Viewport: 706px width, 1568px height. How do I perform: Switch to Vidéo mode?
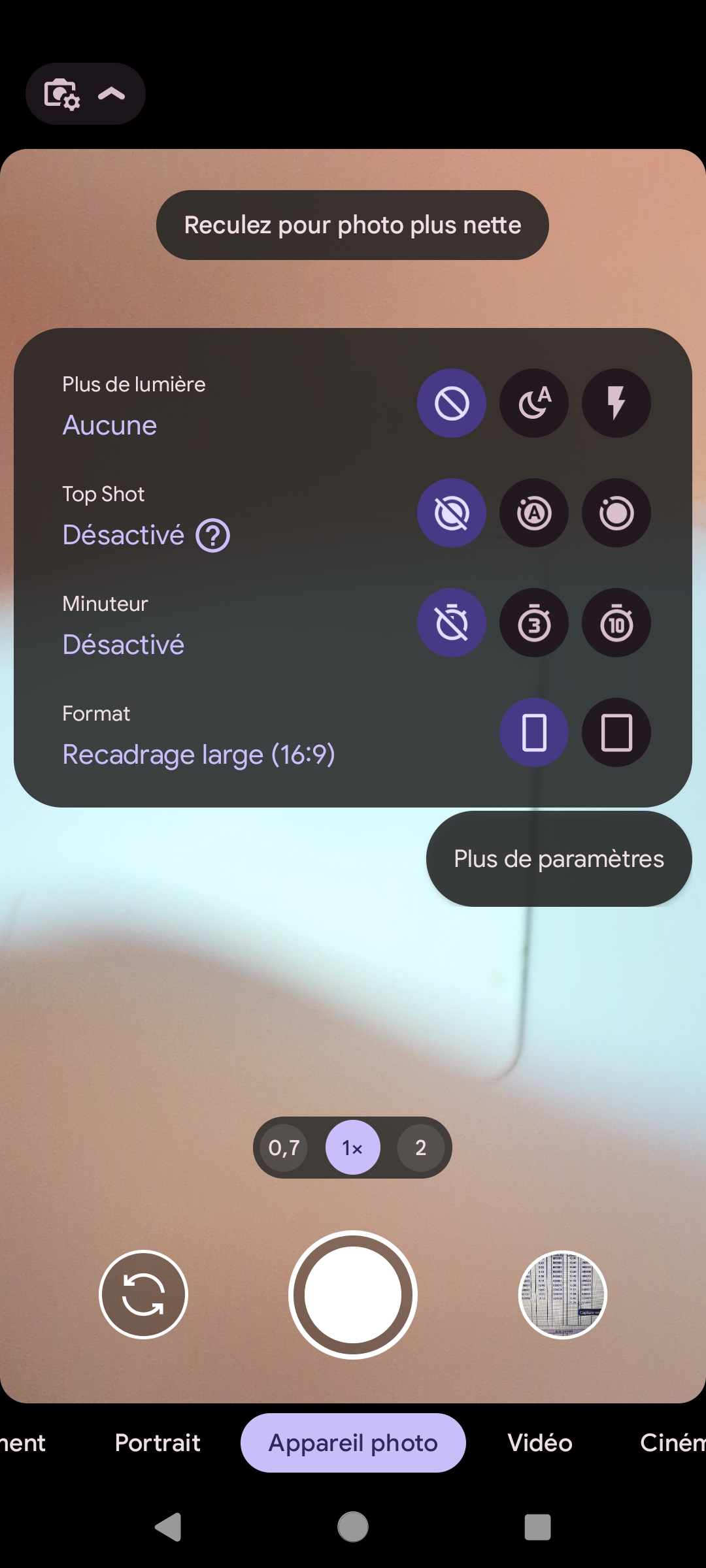coord(540,1443)
